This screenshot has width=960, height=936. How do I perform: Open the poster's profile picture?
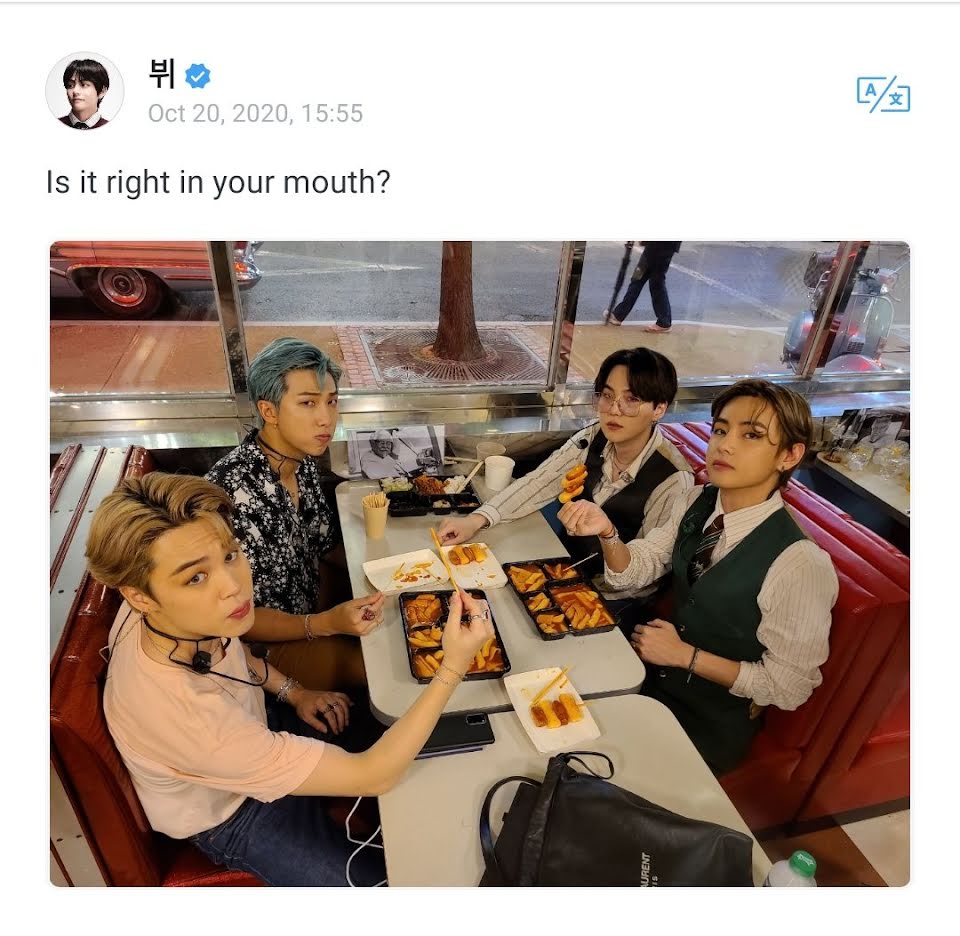pos(85,91)
